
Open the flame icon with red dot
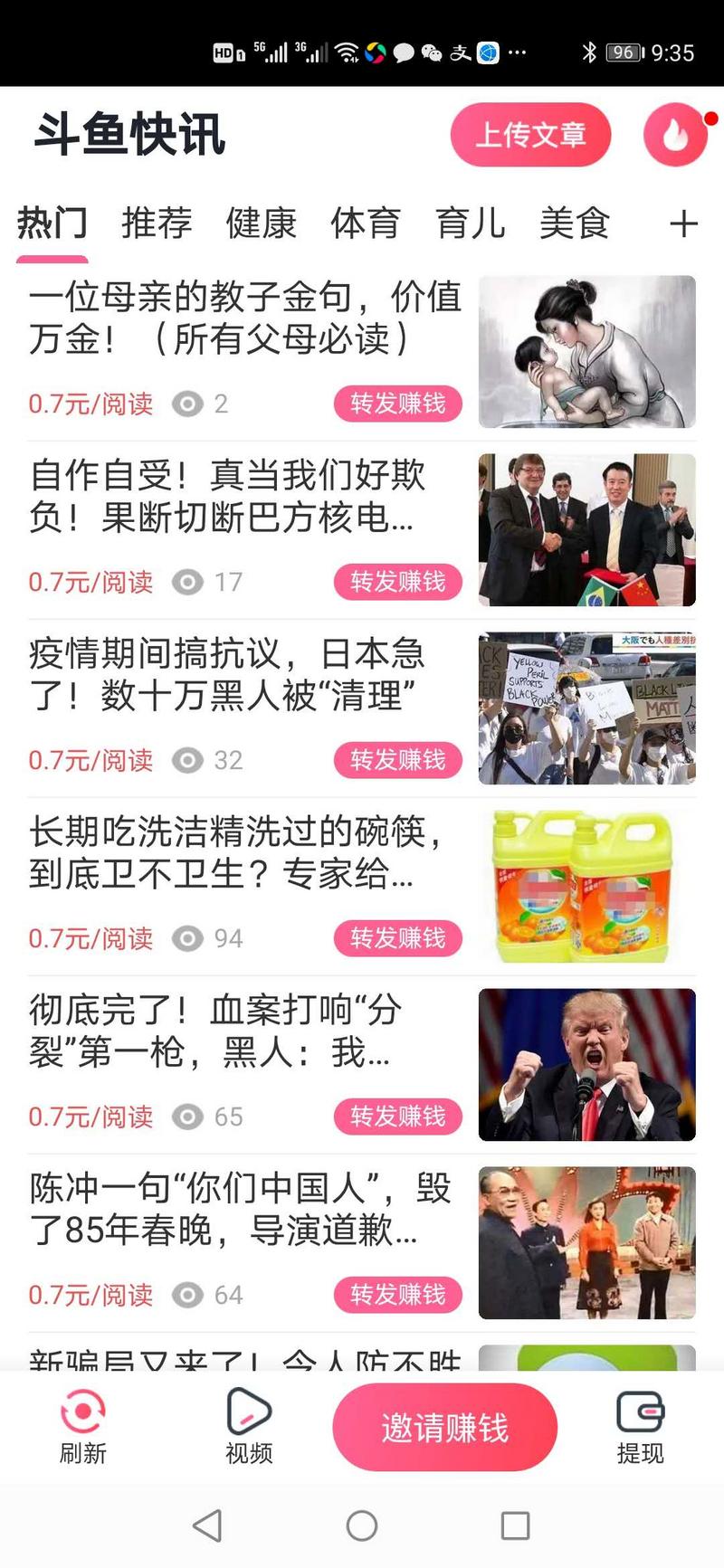pyautogui.click(x=675, y=136)
